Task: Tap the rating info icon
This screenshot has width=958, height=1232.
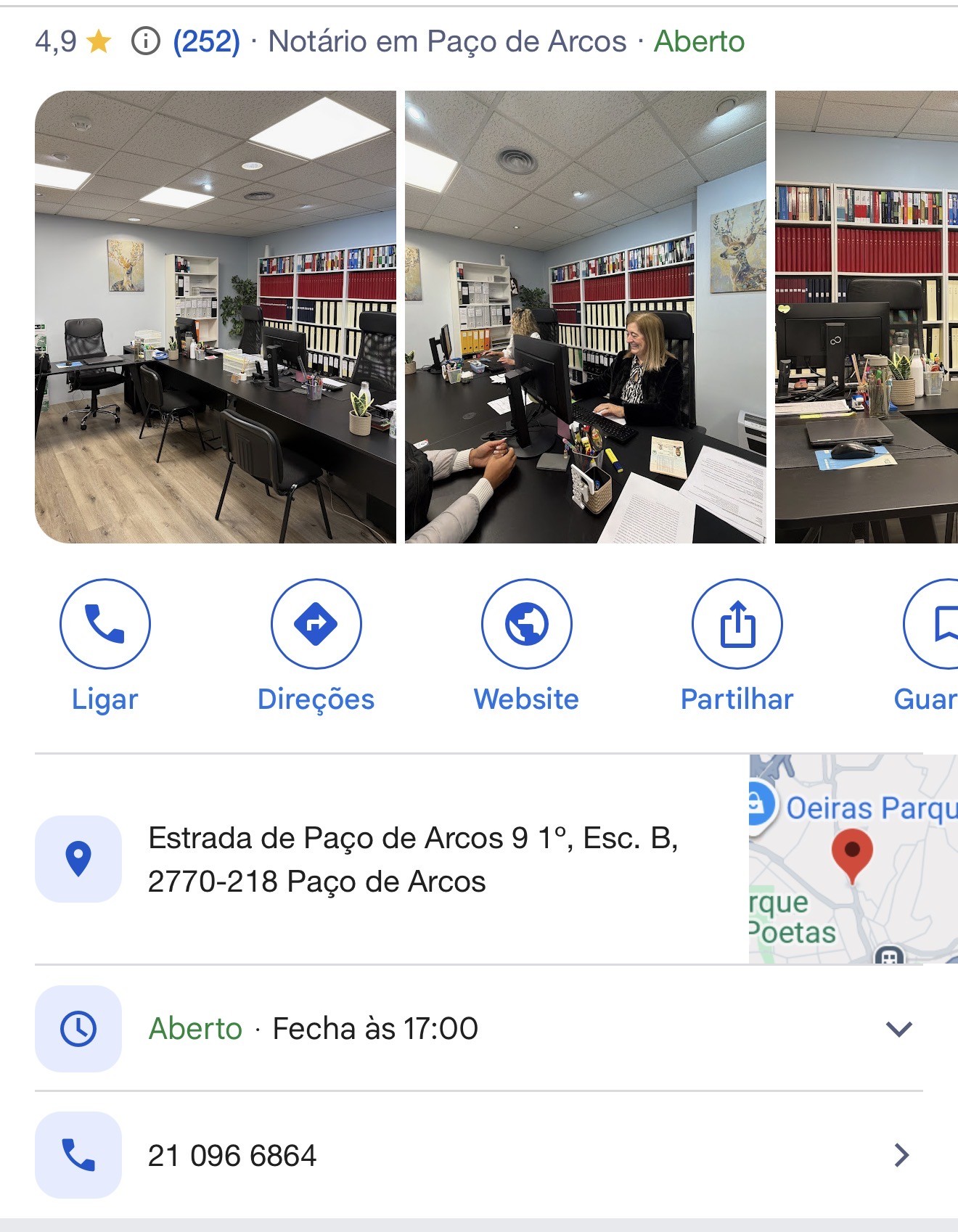Action: (145, 41)
